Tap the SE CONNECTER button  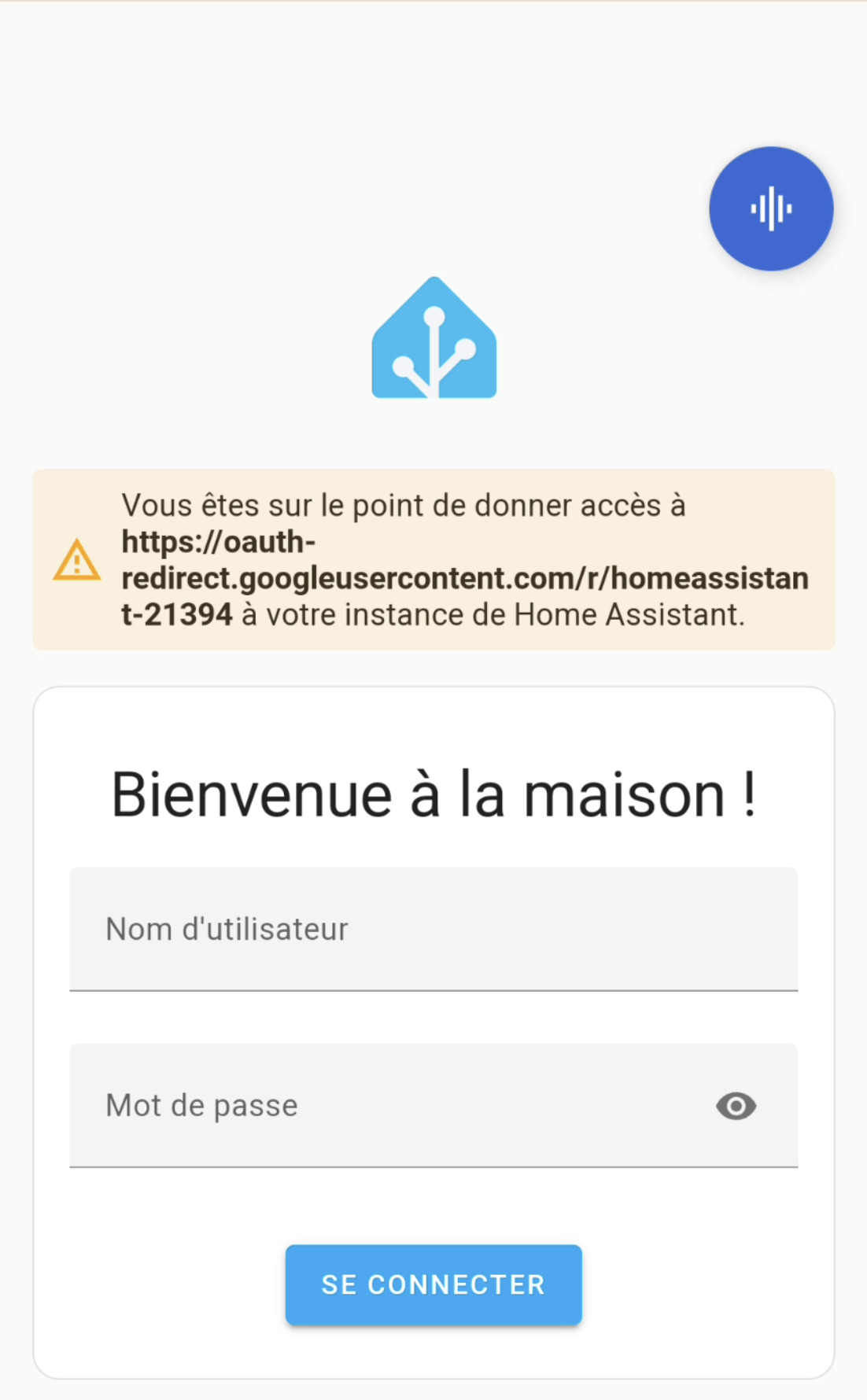[x=434, y=1284]
